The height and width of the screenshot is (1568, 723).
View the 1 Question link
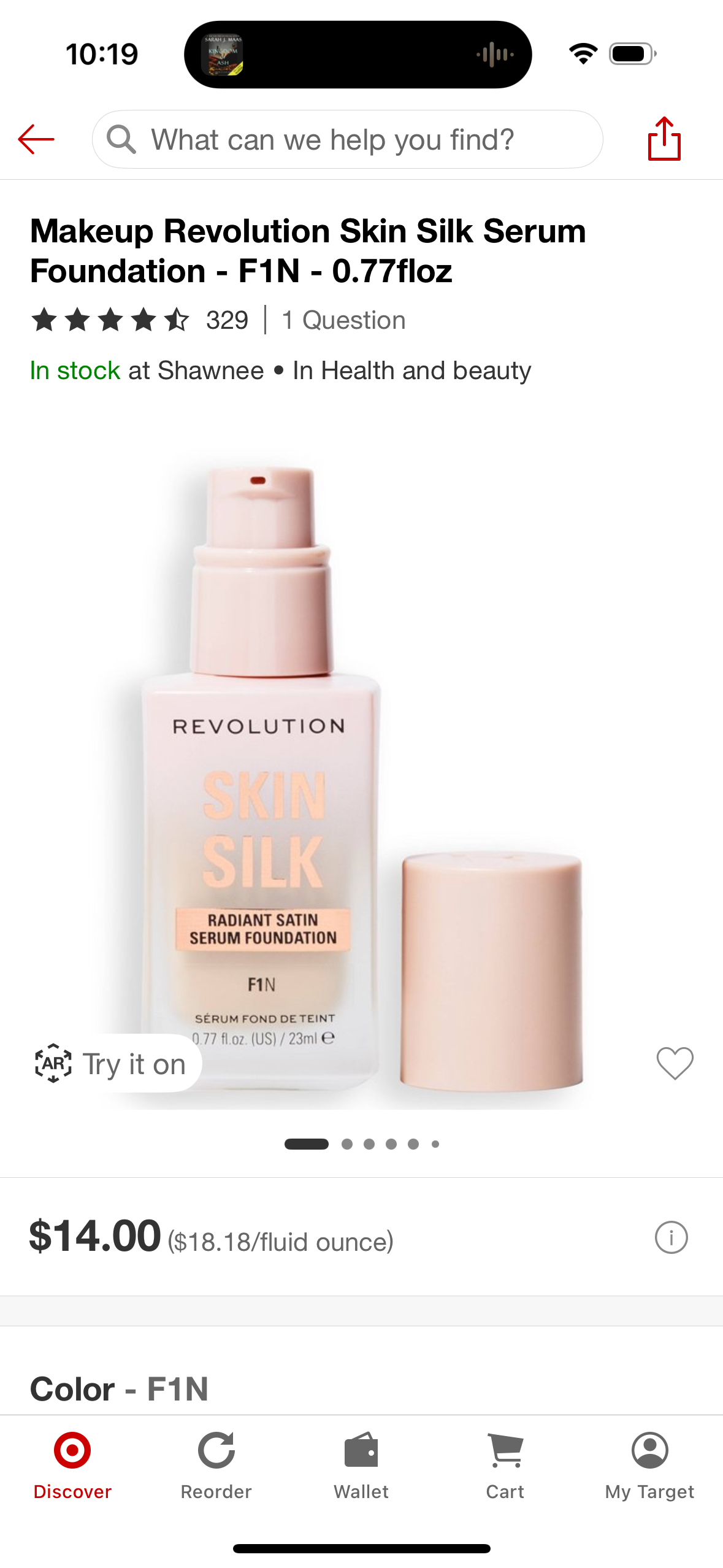click(343, 320)
